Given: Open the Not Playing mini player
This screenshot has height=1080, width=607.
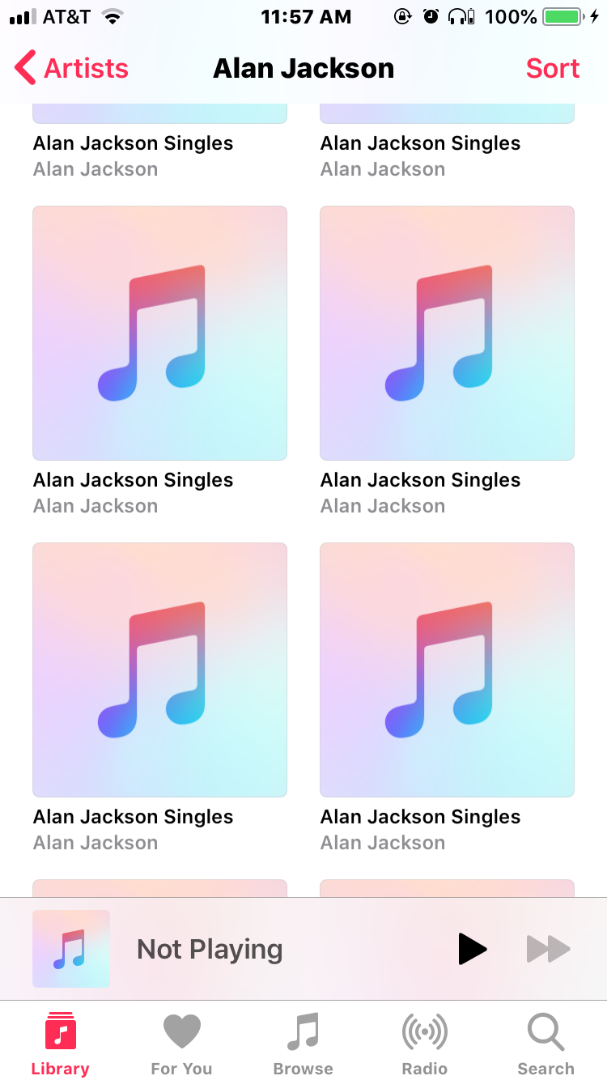Looking at the screenshot, I should [210, 949].
